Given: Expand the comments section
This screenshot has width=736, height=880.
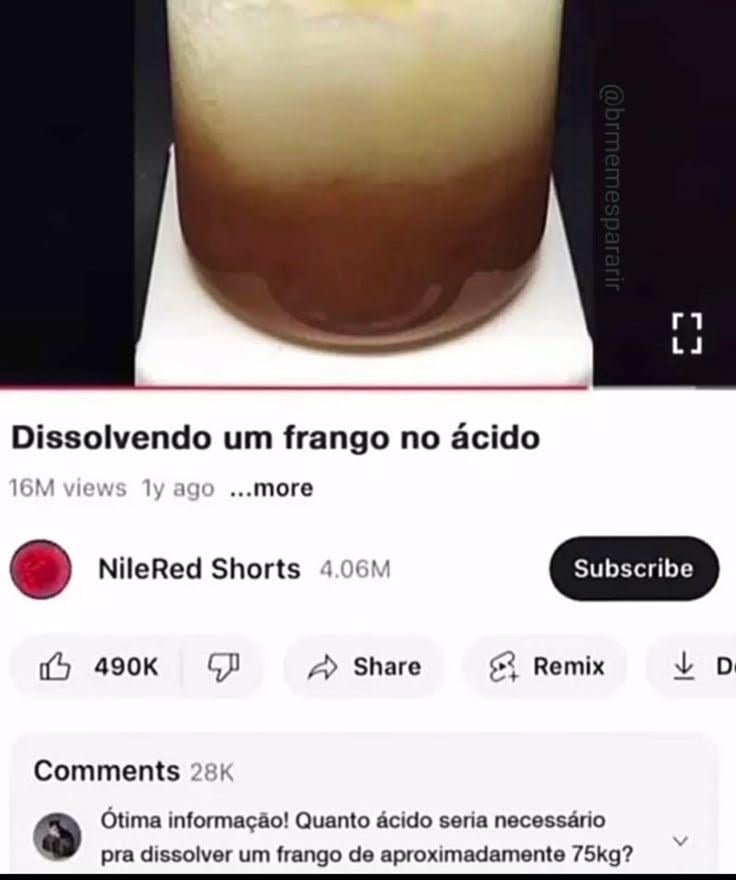Looking at the screenshot, I should point(680,841).
